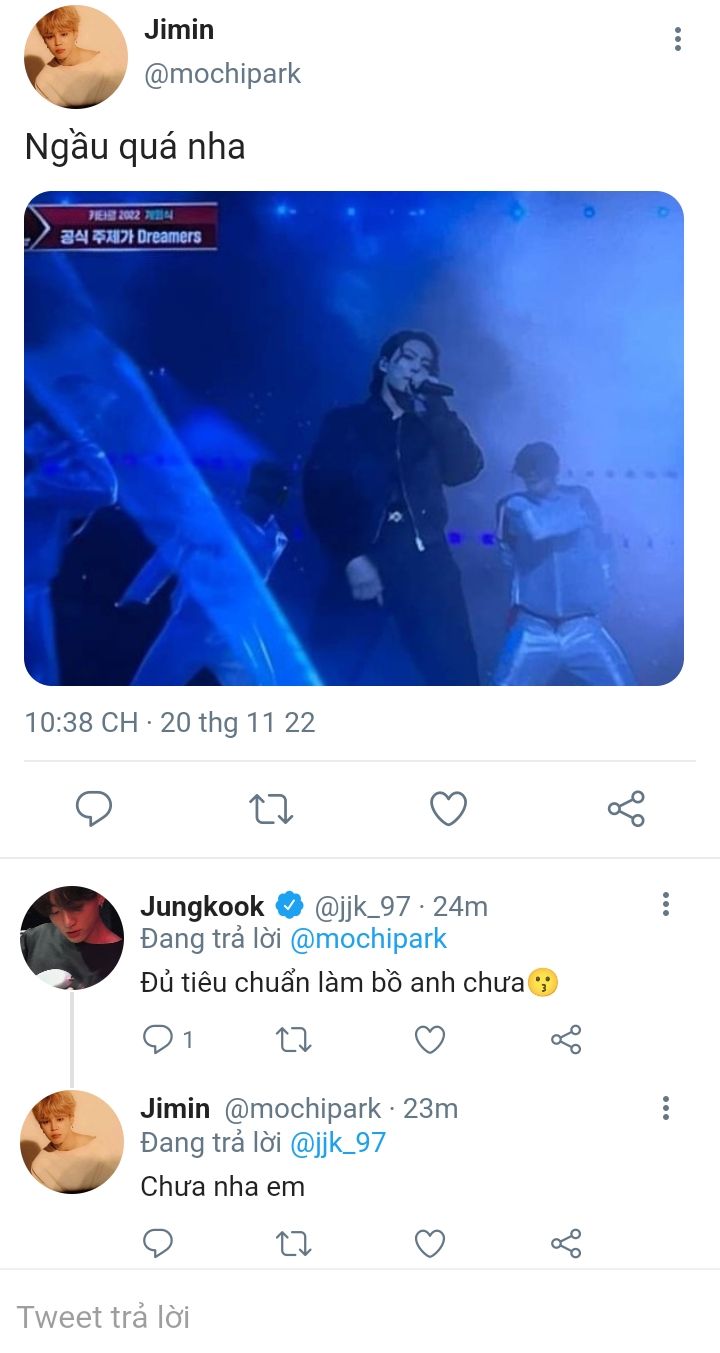720x1353 pixels.
Task: Share Jimin's main tweet
Action: 626,808
